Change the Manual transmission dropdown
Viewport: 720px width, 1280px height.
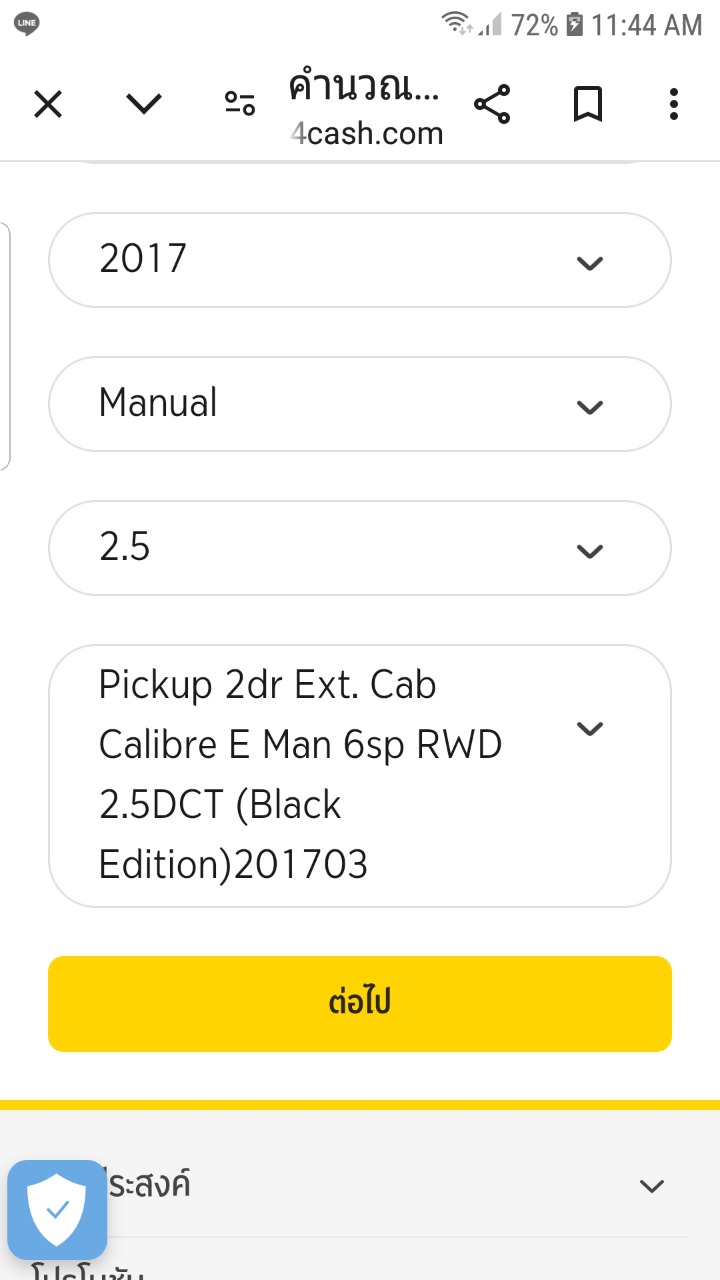[x=360, y=404]
